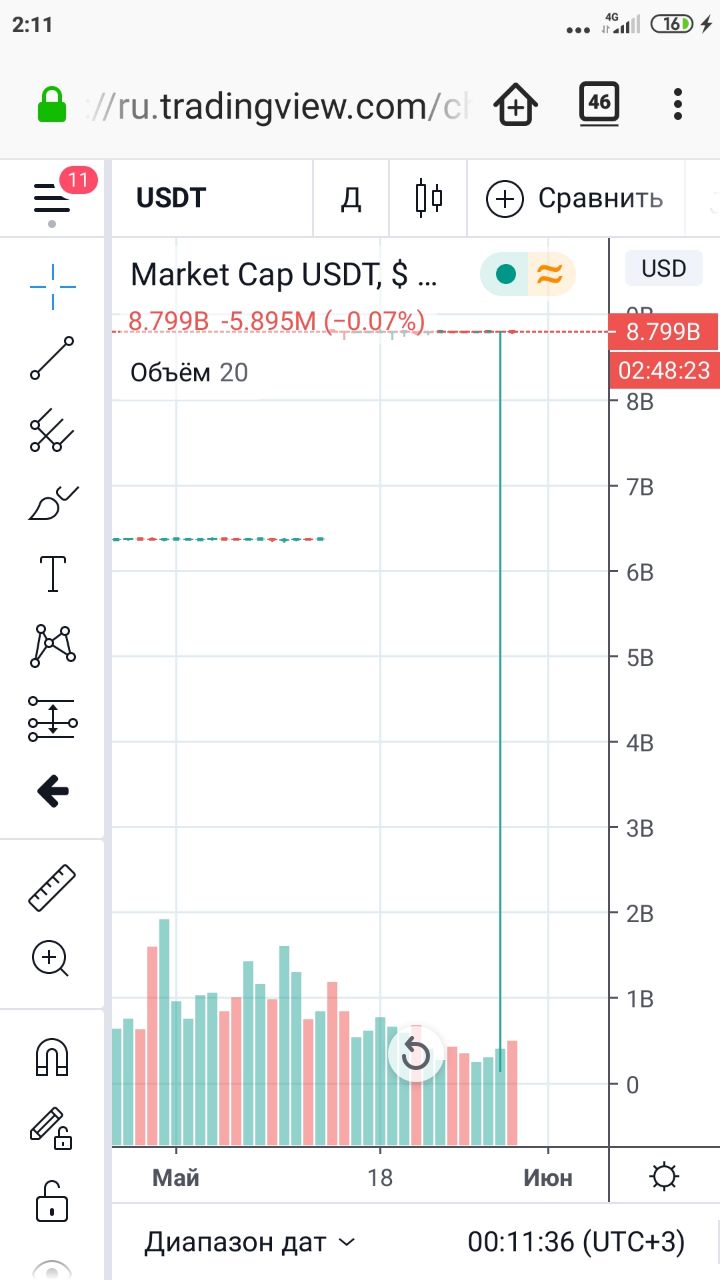The image size is (720, 1280).
Task: Change the USD currency label
Action: coord(664,268)
